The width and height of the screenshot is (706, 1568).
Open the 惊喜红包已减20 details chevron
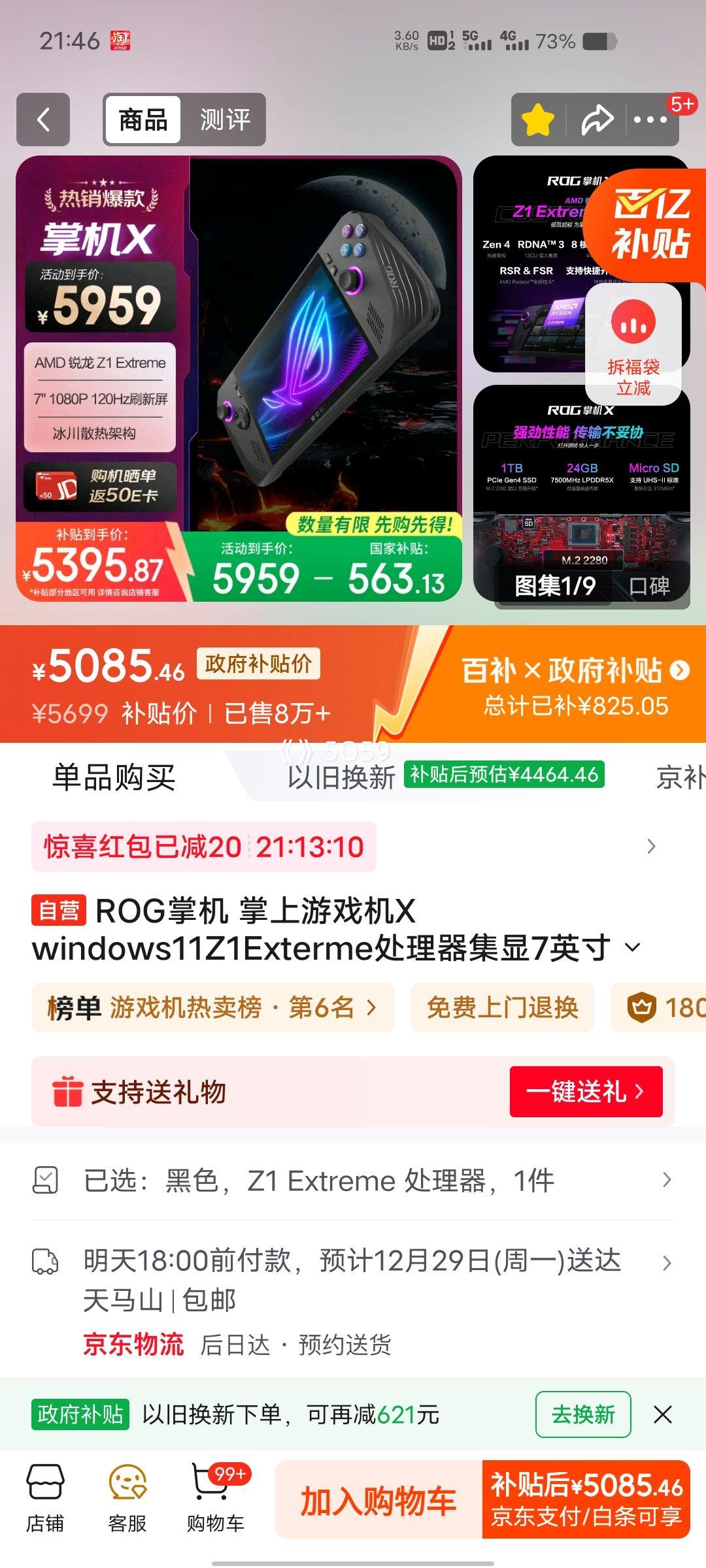pyautogui.click(x=649, y=846)
